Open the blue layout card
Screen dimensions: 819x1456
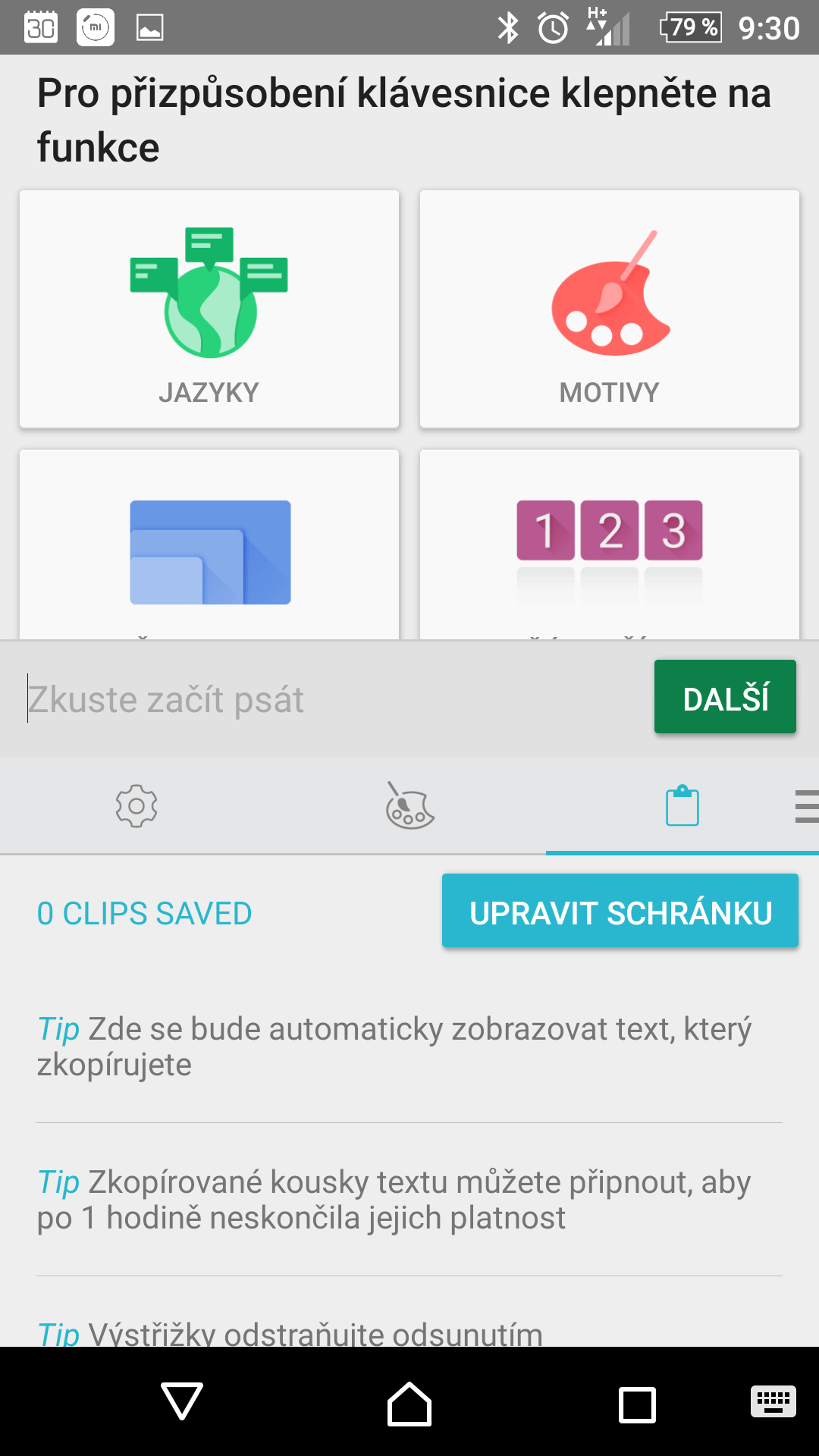point(209,545)
